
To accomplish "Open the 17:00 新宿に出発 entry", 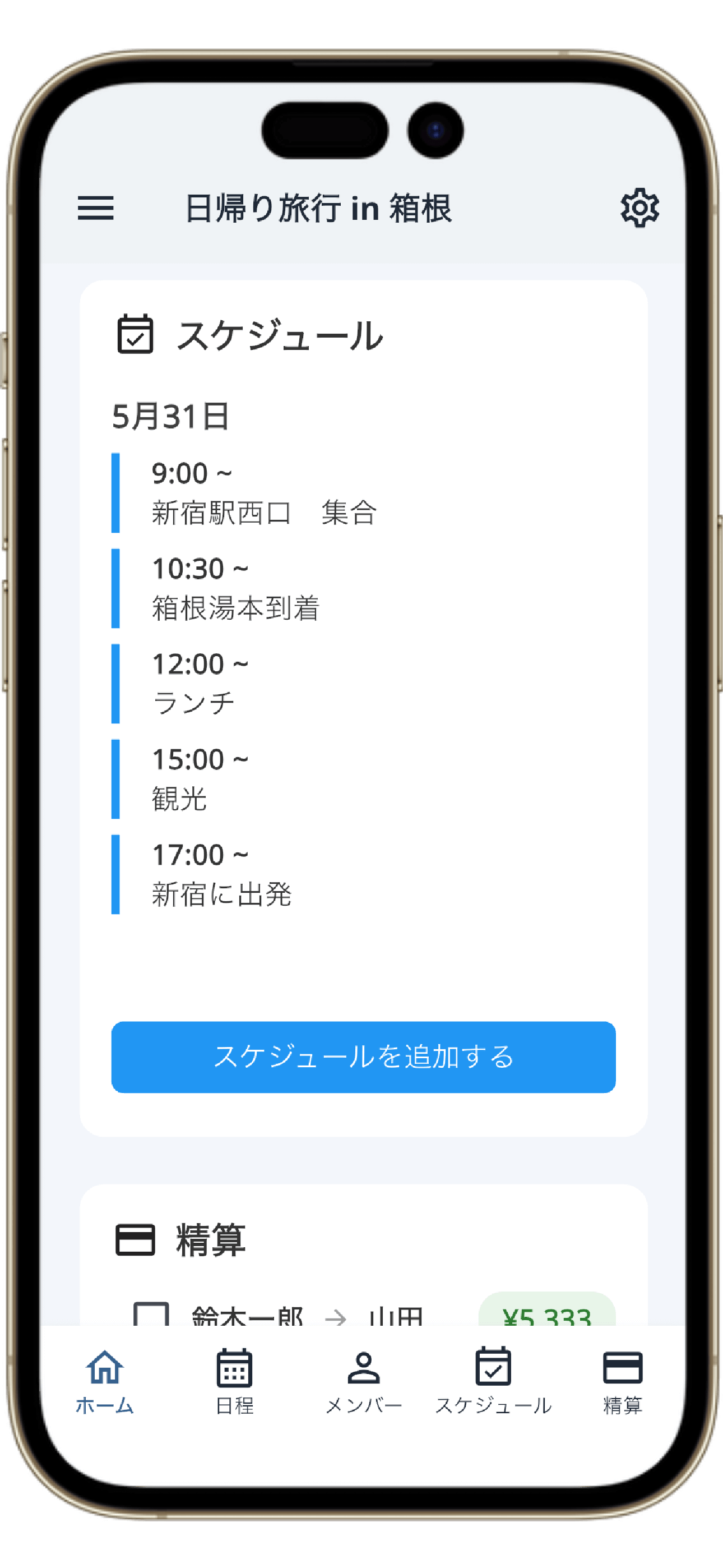I will (222, 874).
